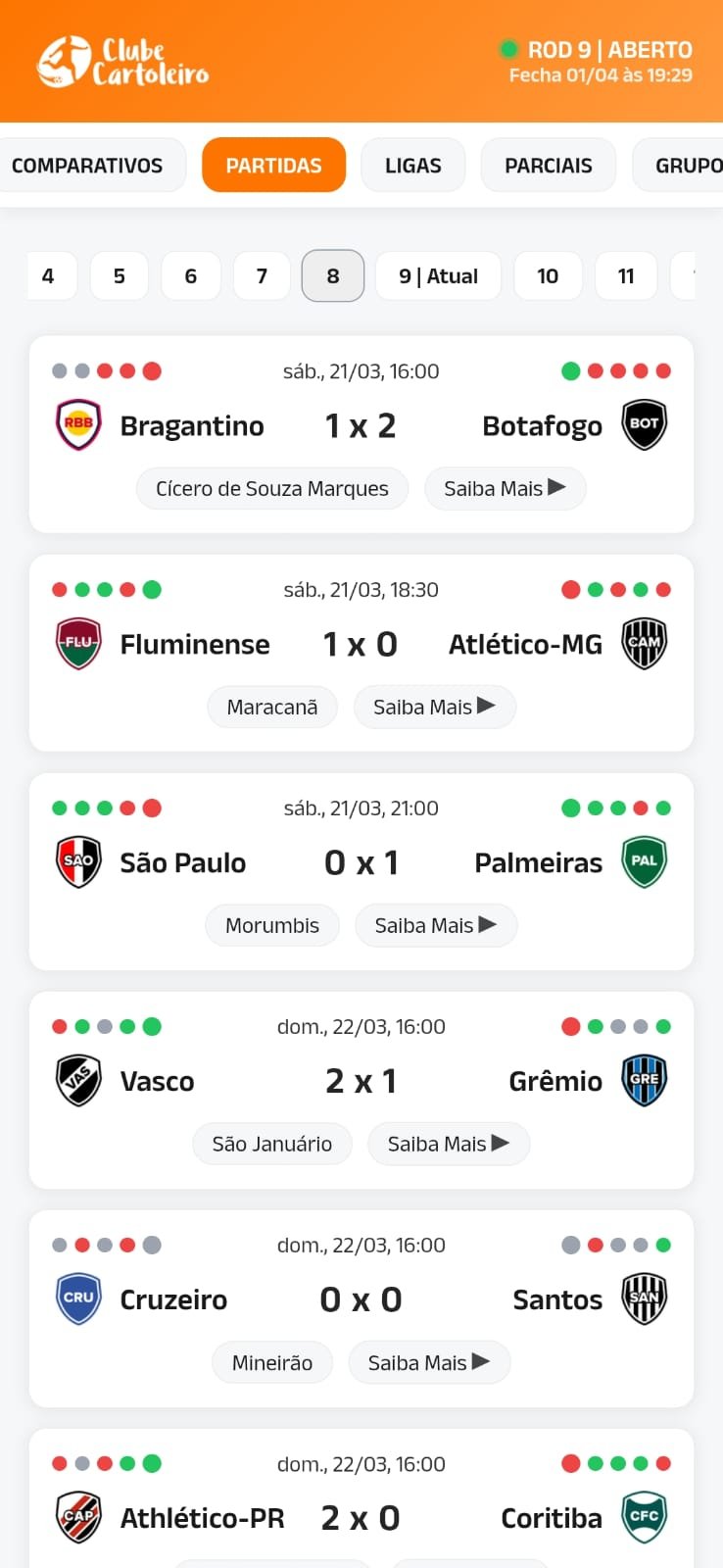
Task: Click the Atlético-MG club badge
Action: [645, 643]
